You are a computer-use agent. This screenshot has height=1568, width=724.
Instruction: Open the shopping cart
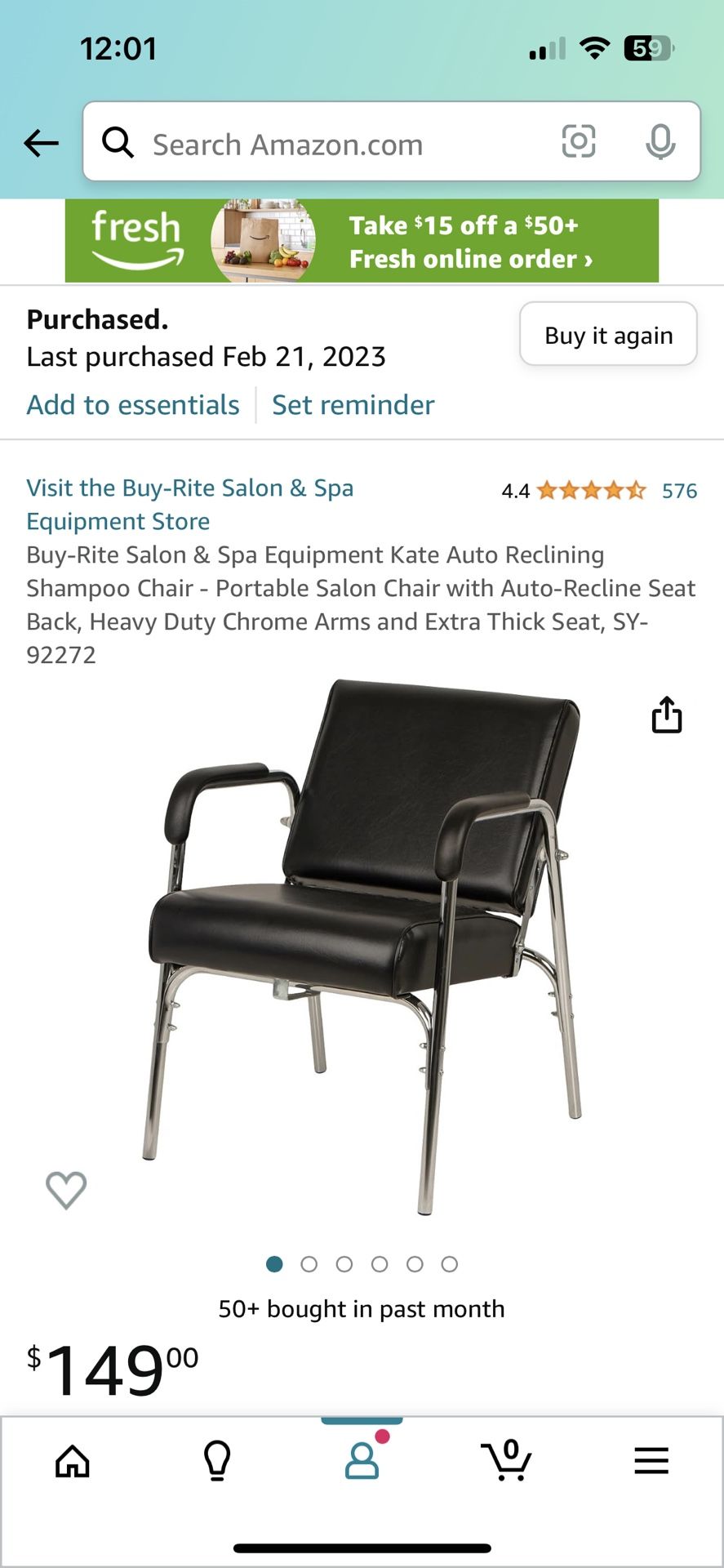pyautogui.click(x=506, y=1460)
